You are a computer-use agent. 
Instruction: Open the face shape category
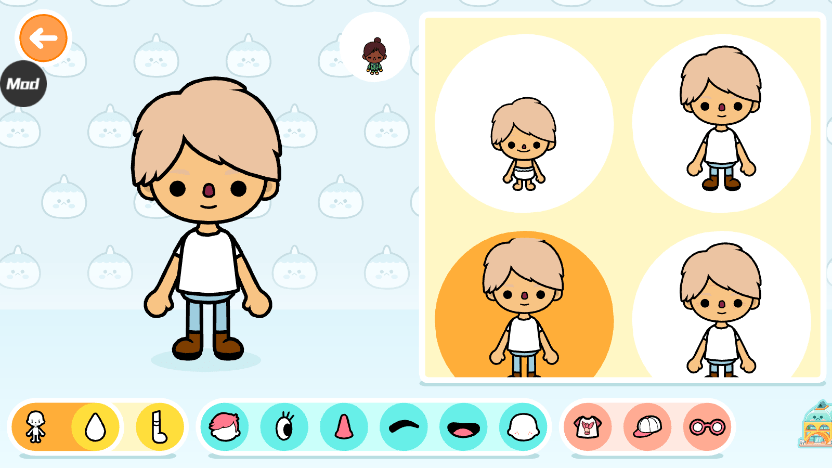(522, 428)
